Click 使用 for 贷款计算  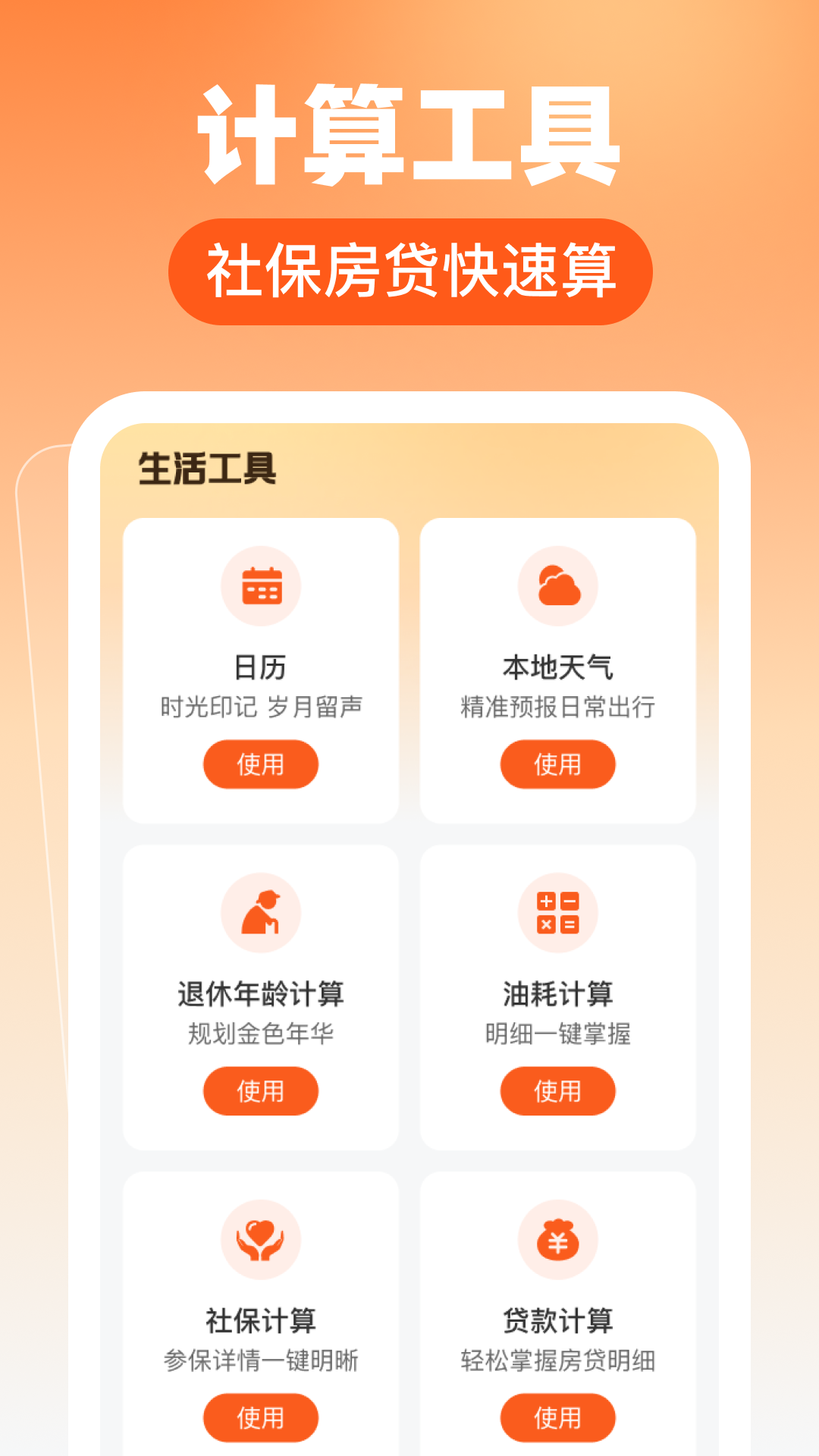pos(558,1417)
